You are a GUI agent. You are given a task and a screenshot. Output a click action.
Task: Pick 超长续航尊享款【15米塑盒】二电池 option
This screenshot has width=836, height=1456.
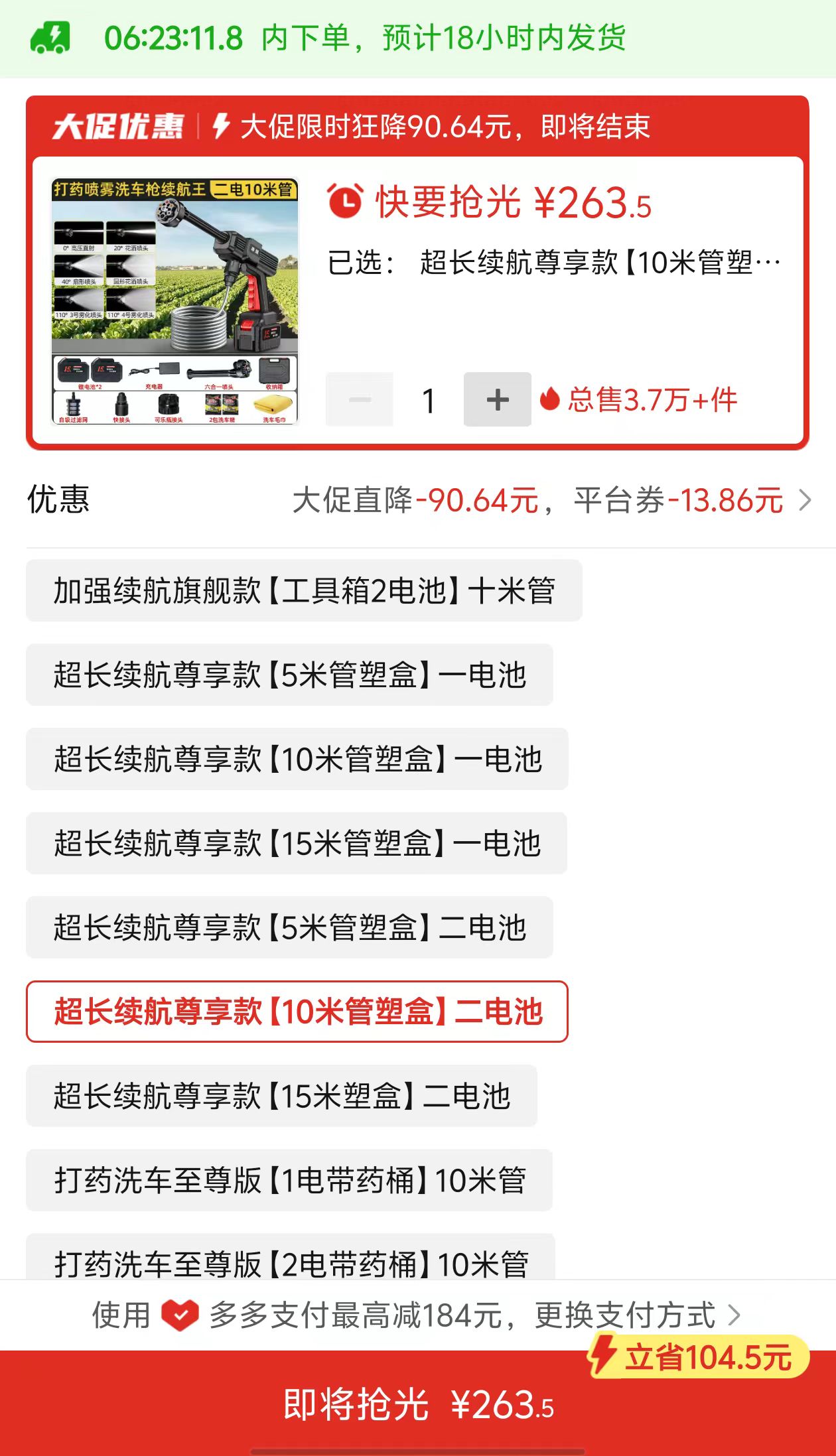281,1096
